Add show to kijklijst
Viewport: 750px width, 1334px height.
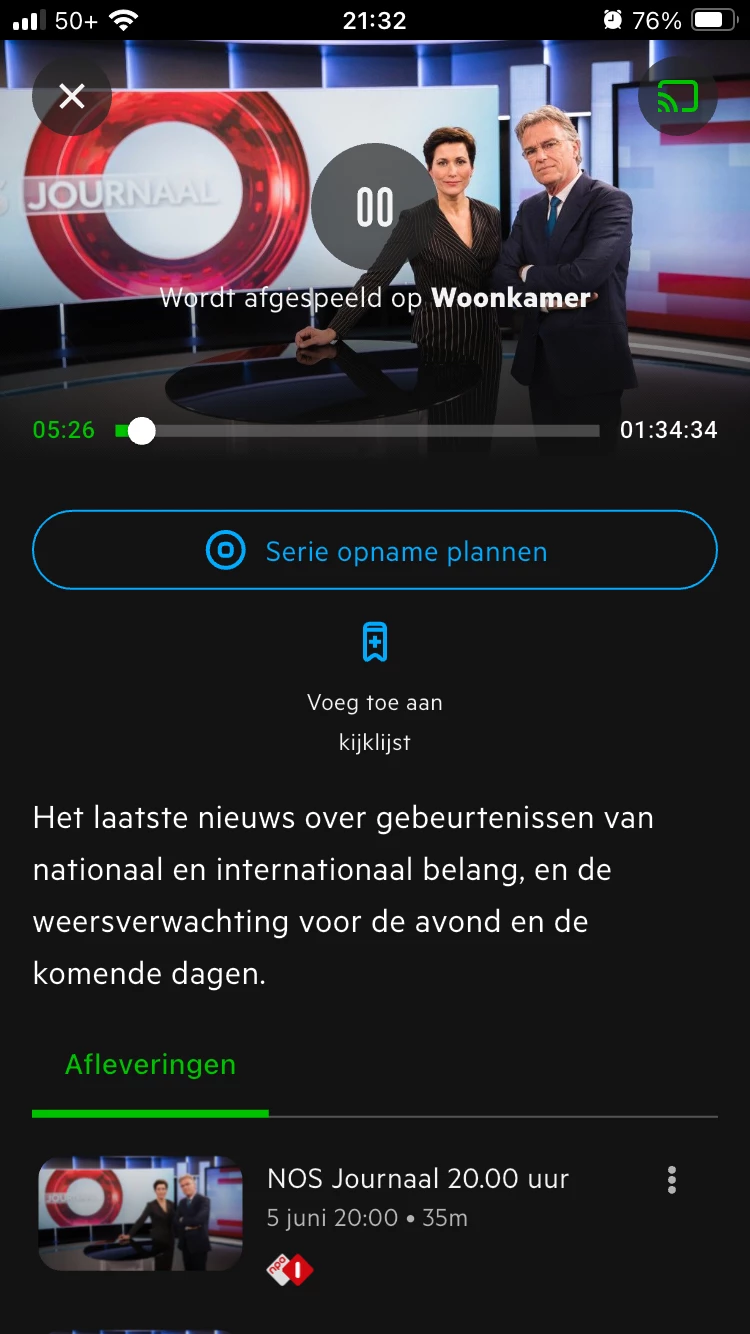tap(375, 643)
